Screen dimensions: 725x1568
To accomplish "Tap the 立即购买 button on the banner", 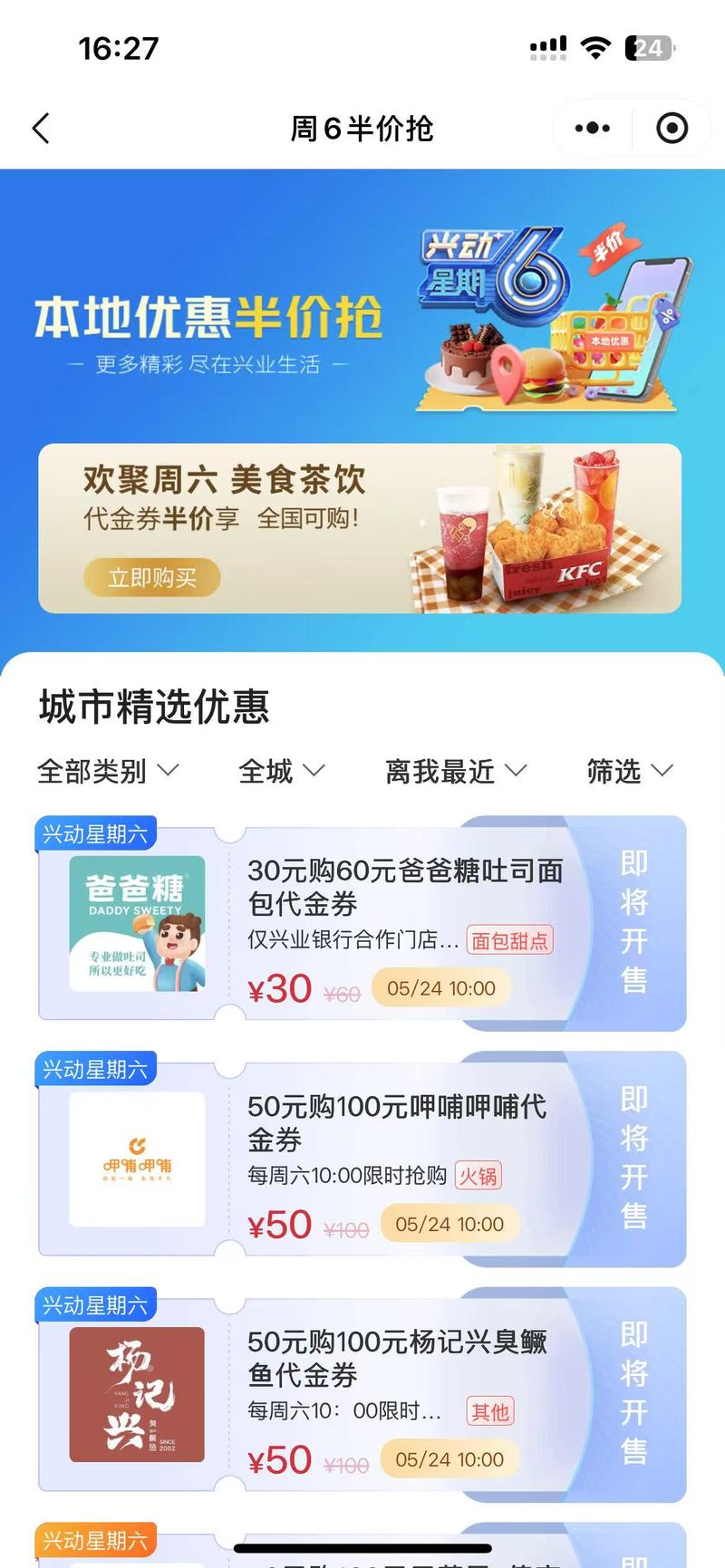I will coord(152,578).
